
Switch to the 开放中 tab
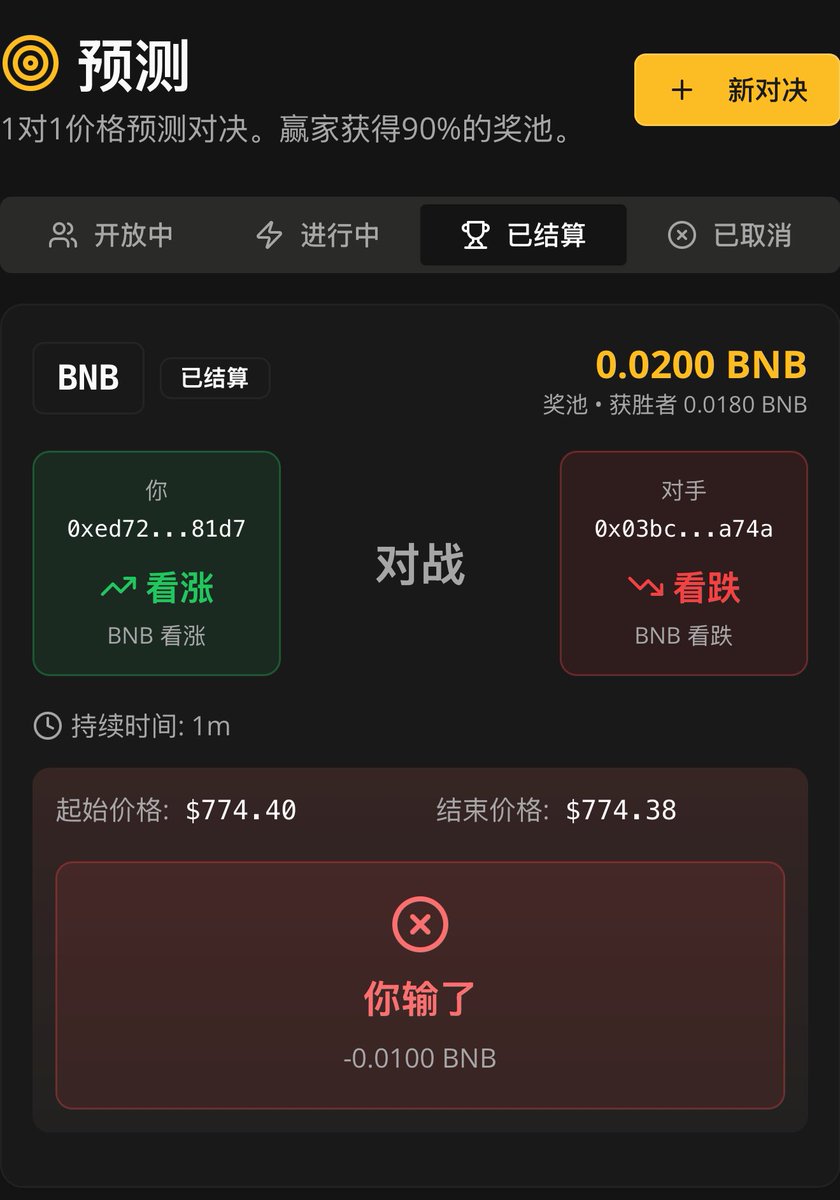111,235
